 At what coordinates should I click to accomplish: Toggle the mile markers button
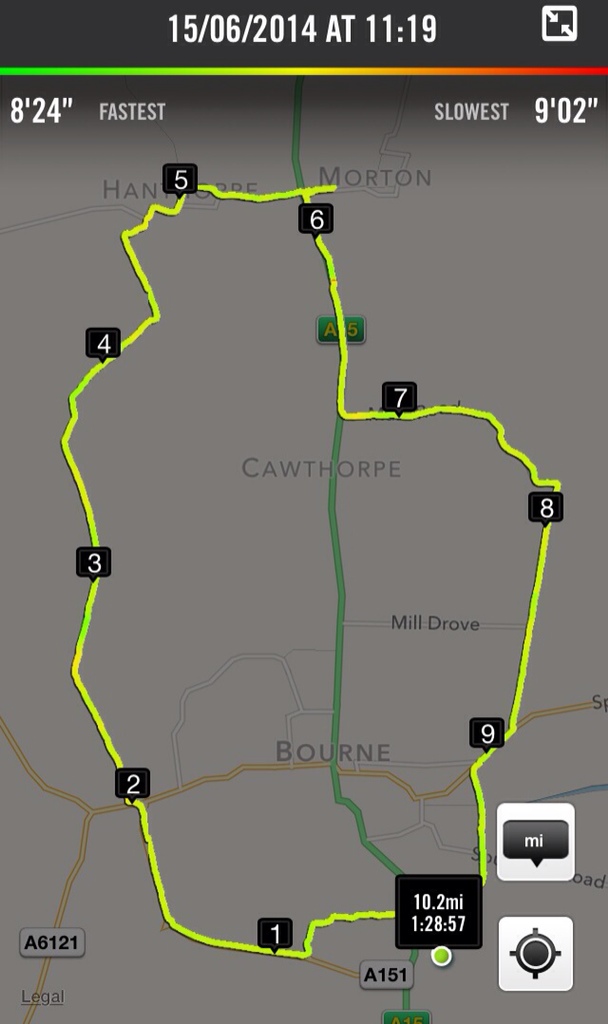(x=535, y=842)
